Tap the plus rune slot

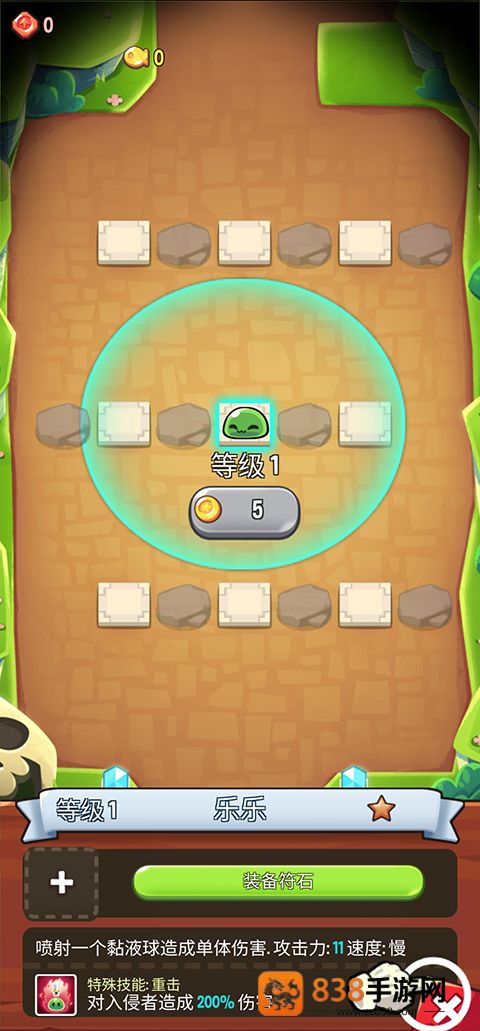61,883
